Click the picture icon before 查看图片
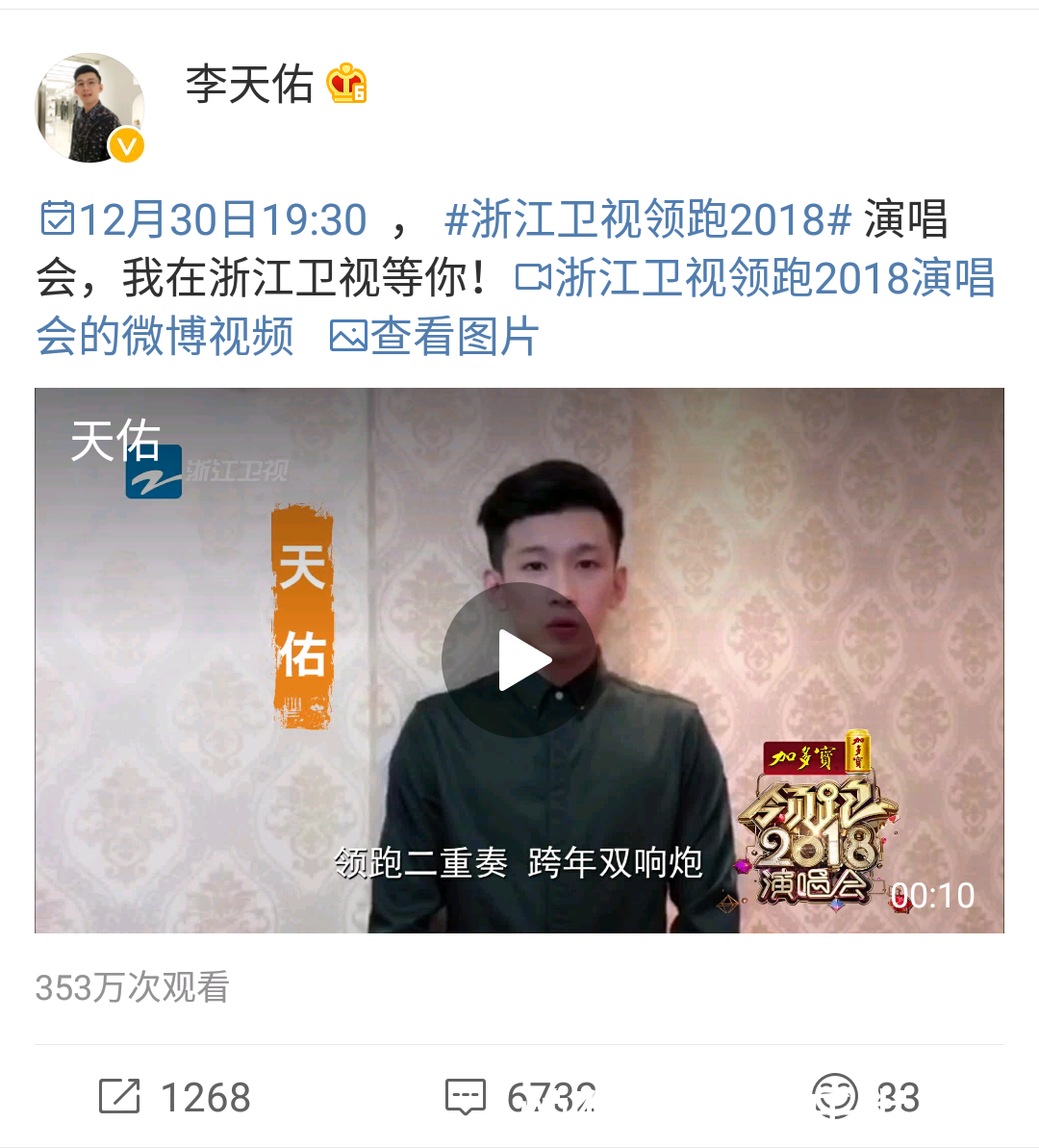This screenshot has height=1148, width=1039. pos(351,337)
